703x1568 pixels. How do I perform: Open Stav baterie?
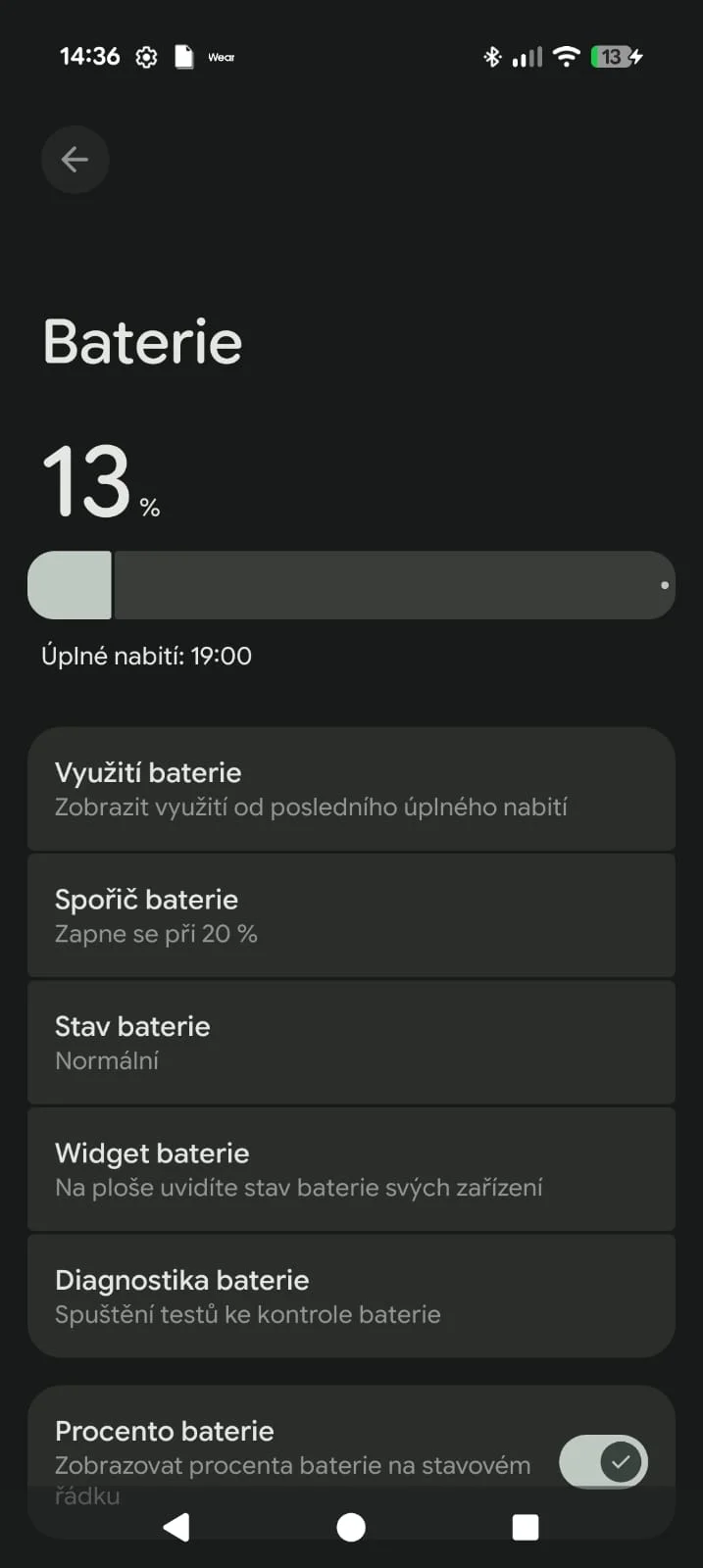coord(351,1043)
